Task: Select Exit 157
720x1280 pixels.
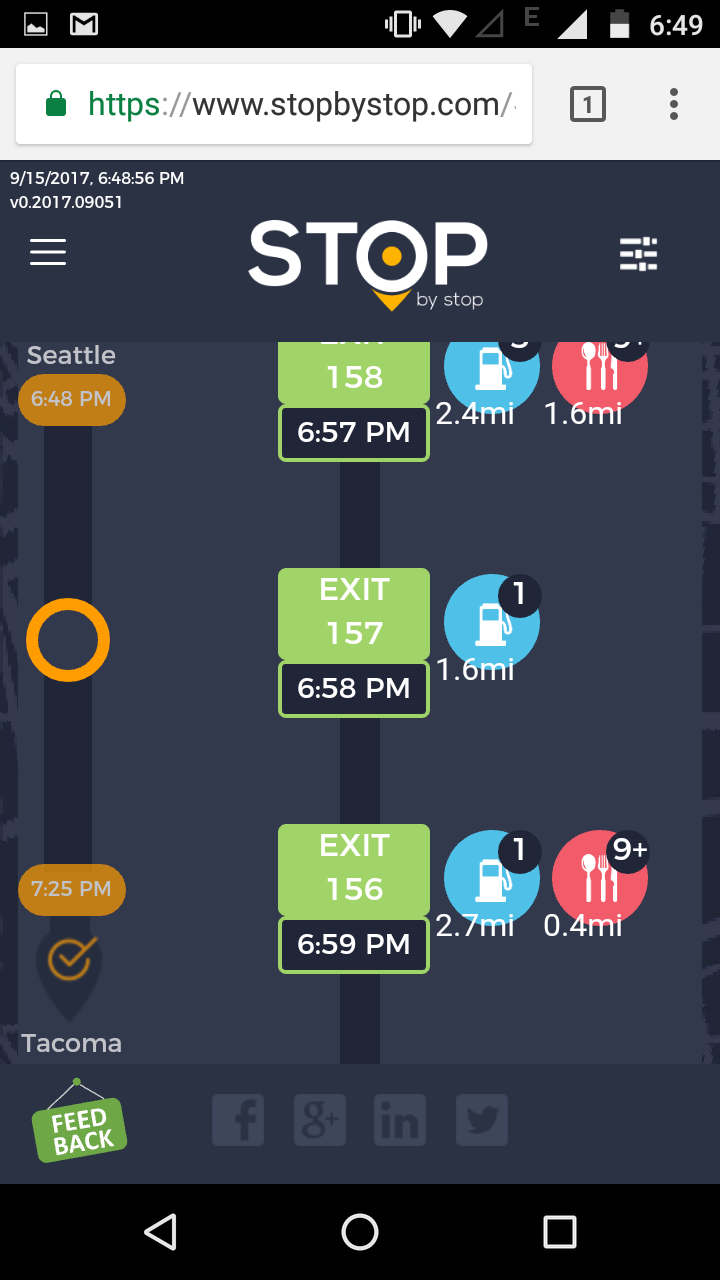Action: [x=354, y=613]
